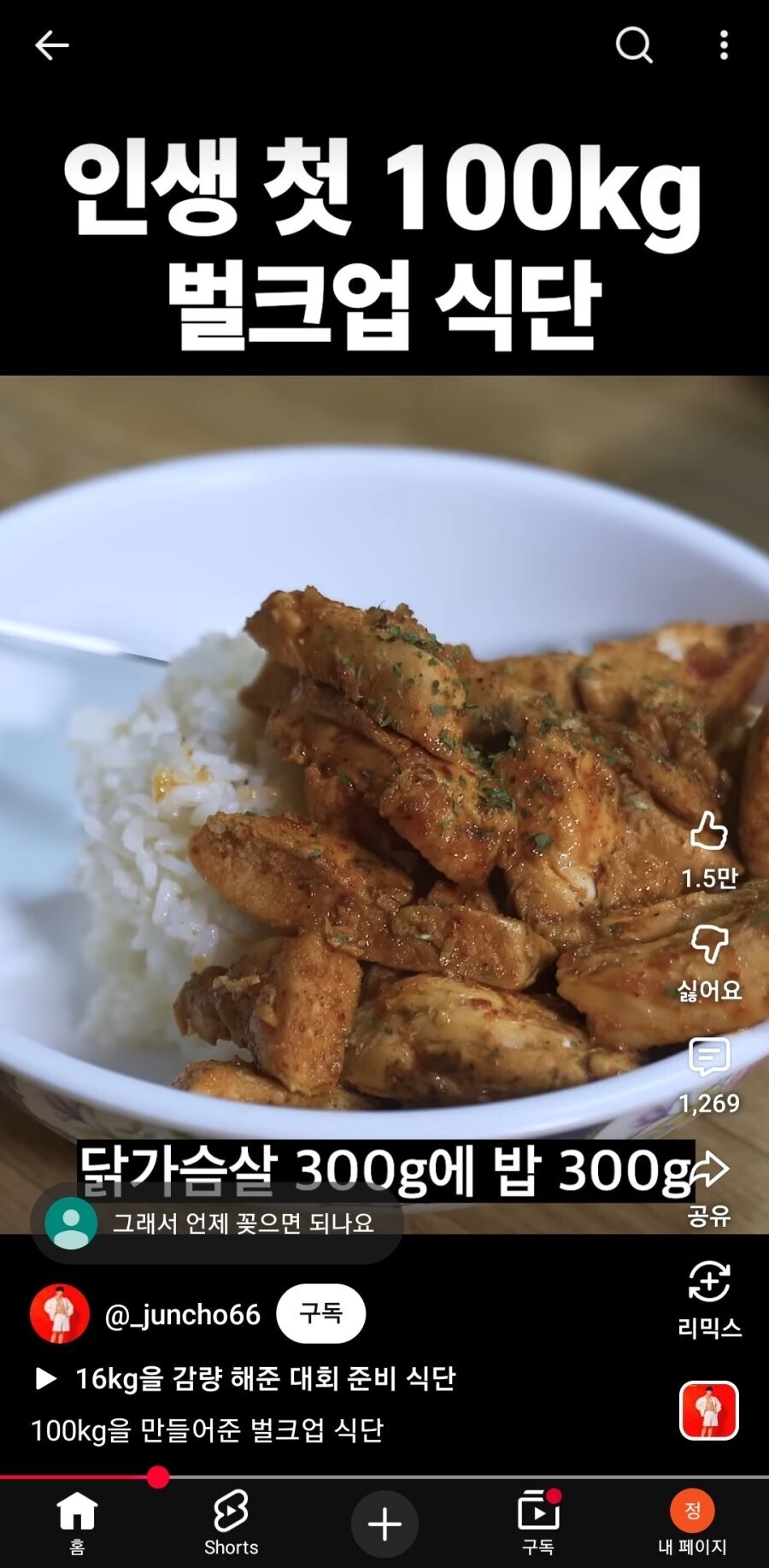769x1568 pixels.
Task: Open the search magnifier icon
Action: coord(633,45)
